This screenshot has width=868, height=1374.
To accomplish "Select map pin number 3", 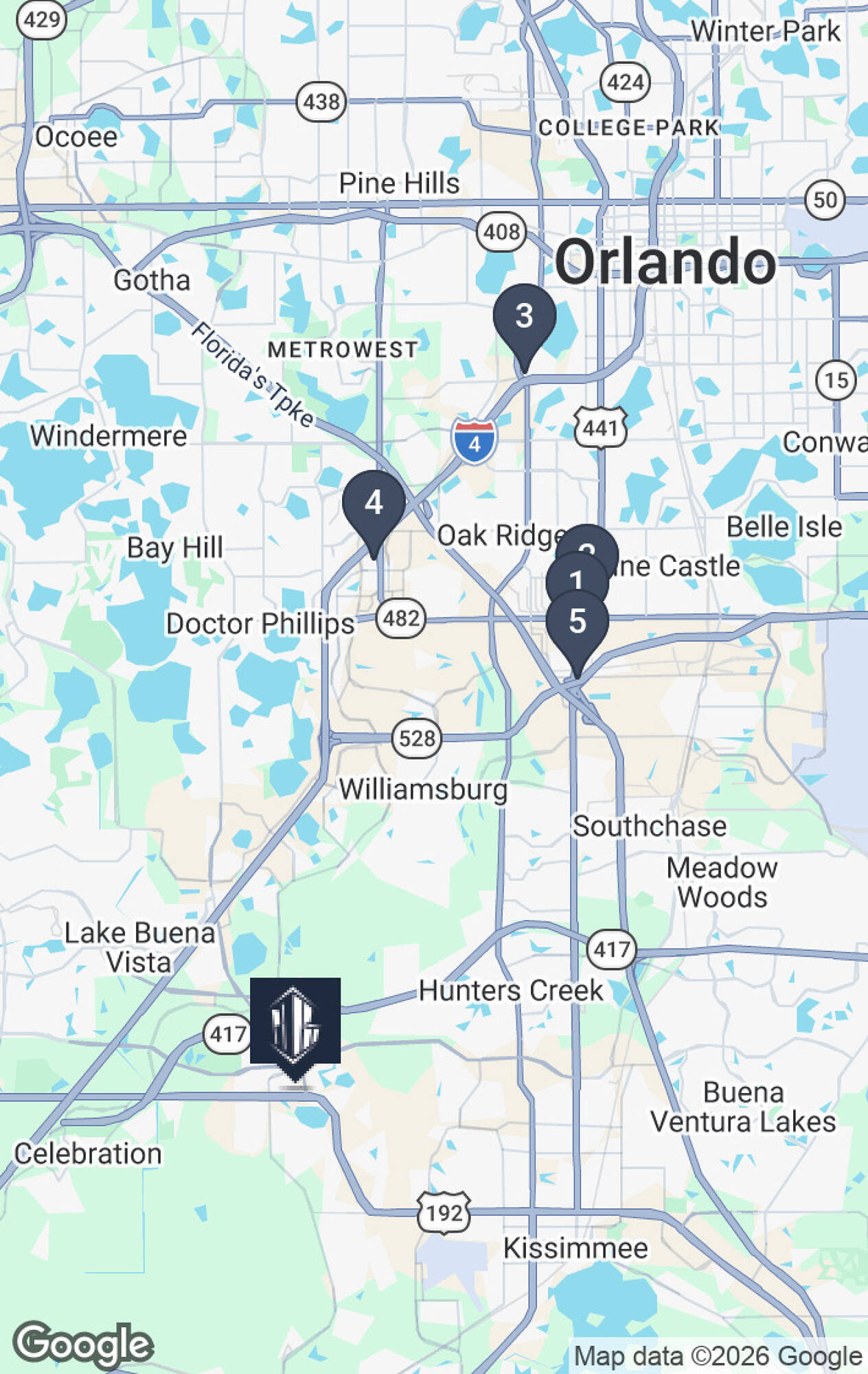I will (525, 317).
